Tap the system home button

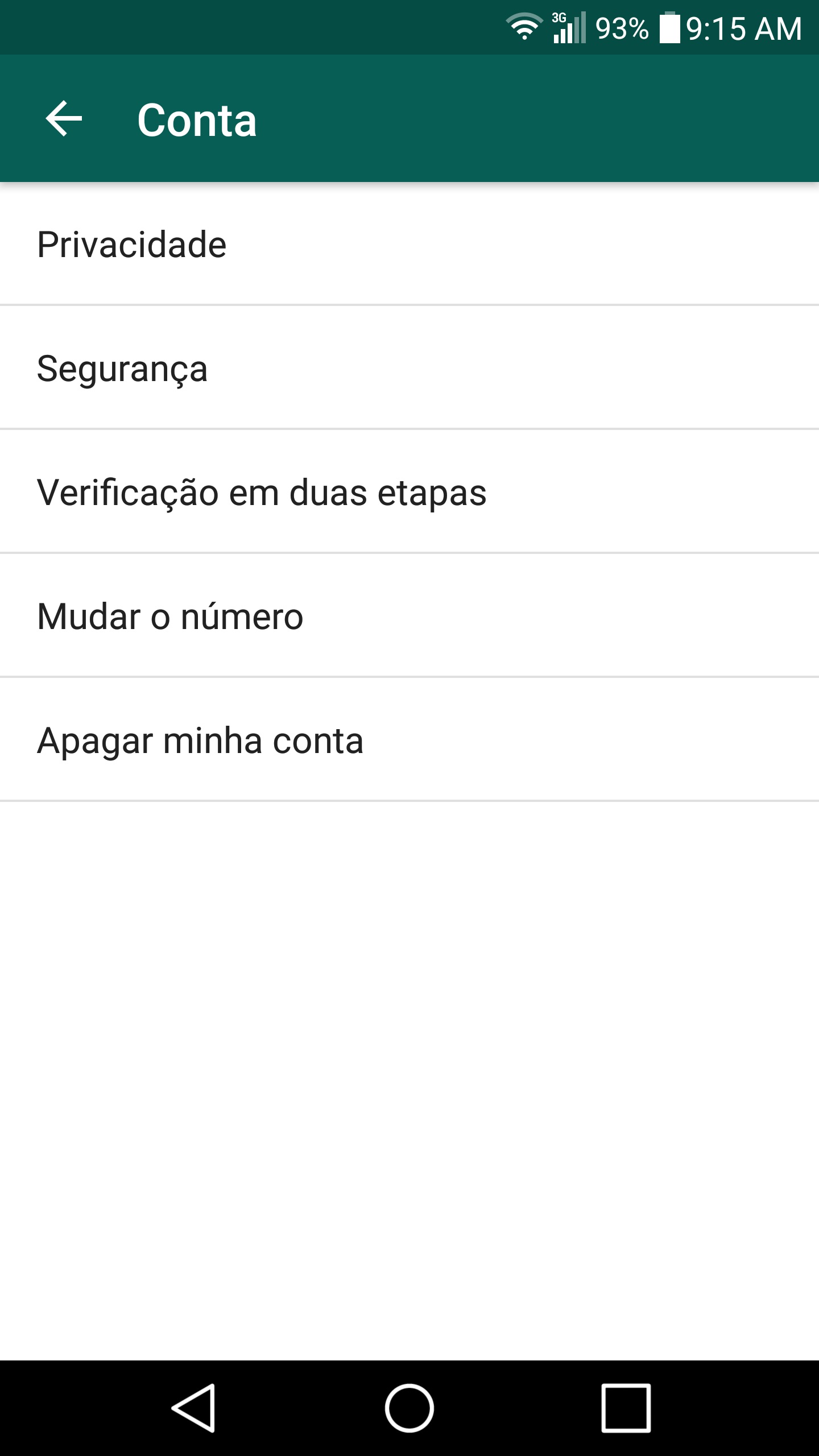click(x=409, y=1408)
